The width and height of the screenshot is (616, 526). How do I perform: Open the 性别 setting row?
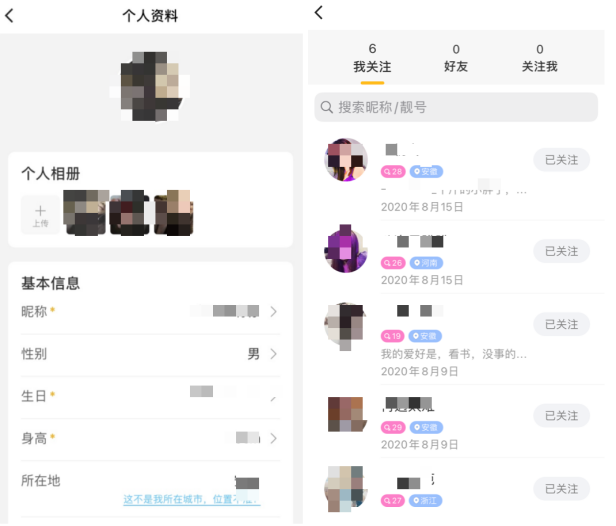click(150, 354)
